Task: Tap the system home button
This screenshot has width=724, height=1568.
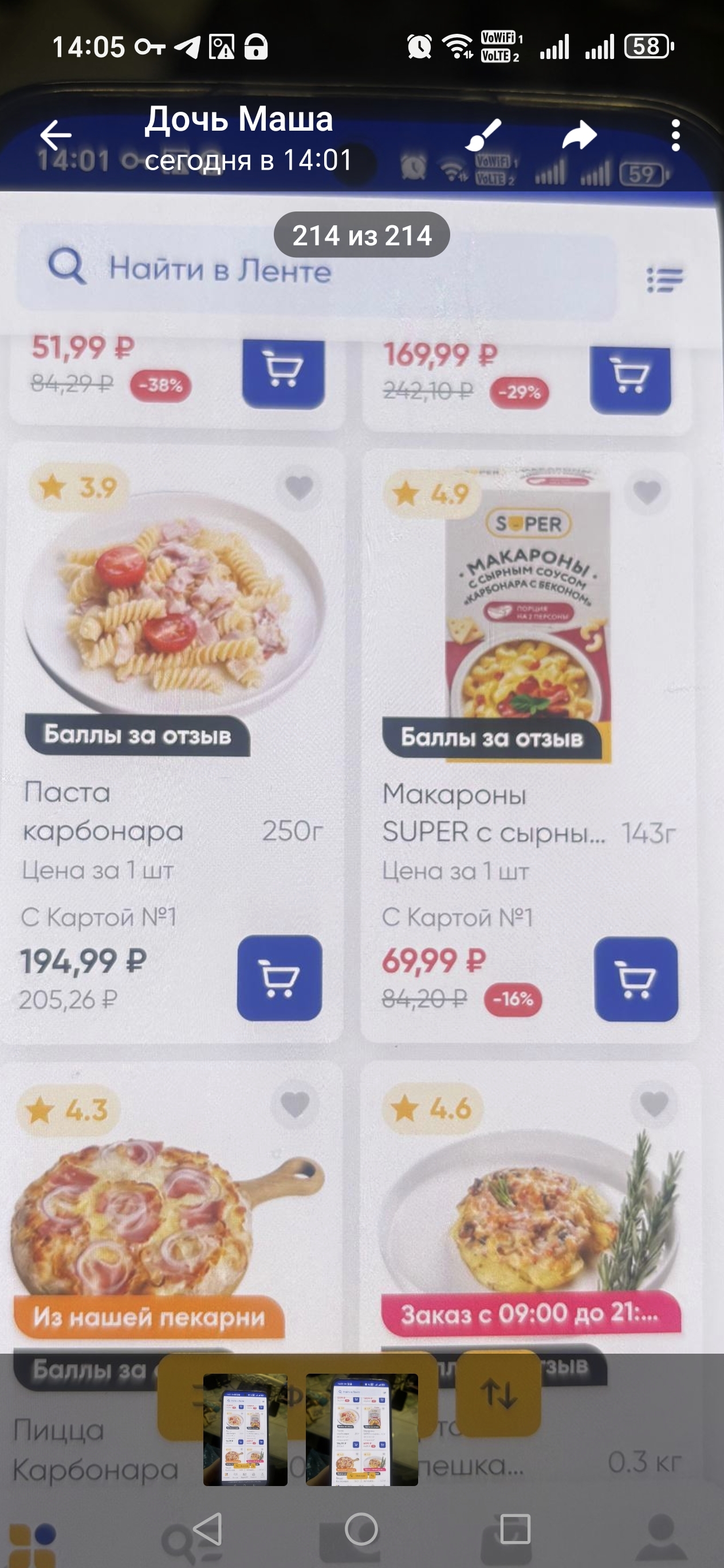Action: click(x=361, y=1530)
